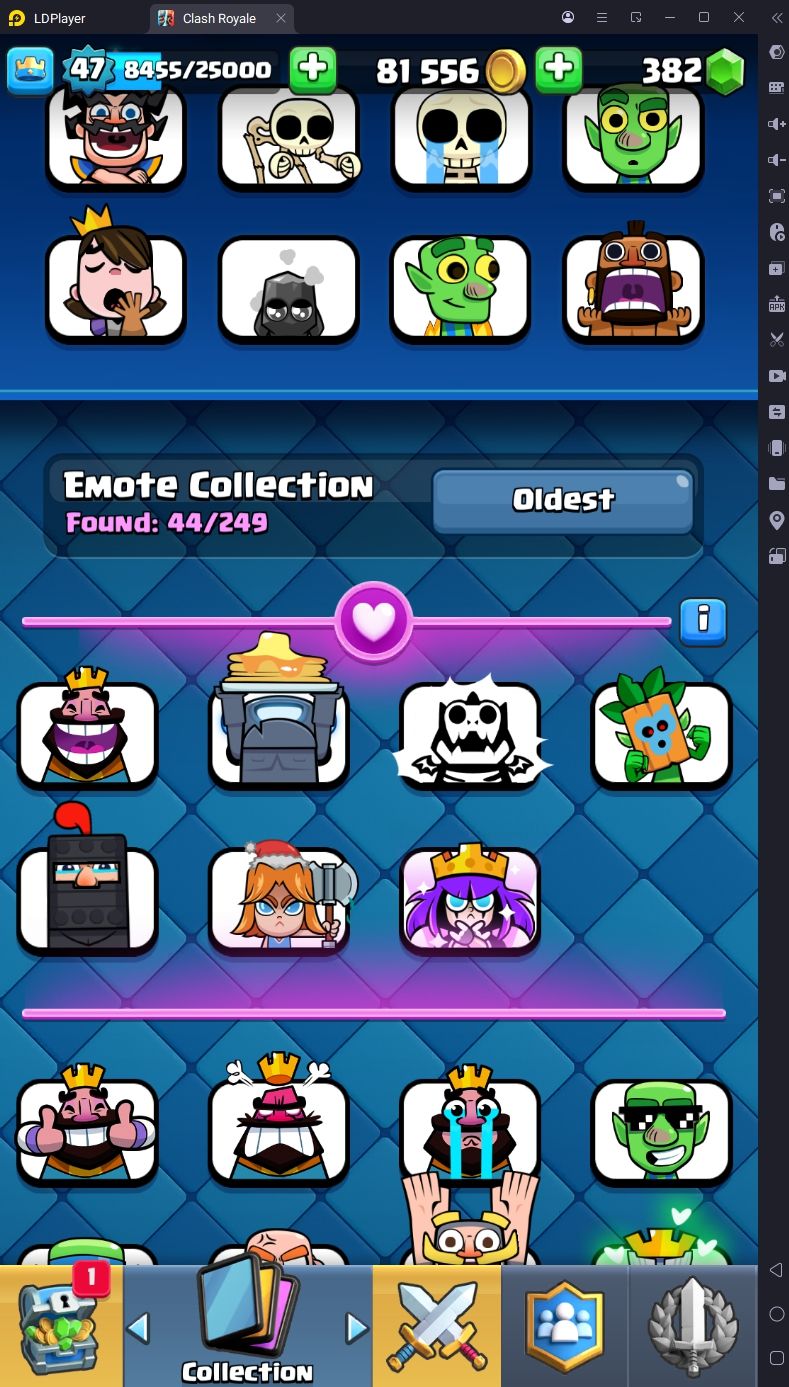This screenshot has width=789, height=1387.
Task: Tap the right arrow beside Collection
Action: (x=356, y=1328)
